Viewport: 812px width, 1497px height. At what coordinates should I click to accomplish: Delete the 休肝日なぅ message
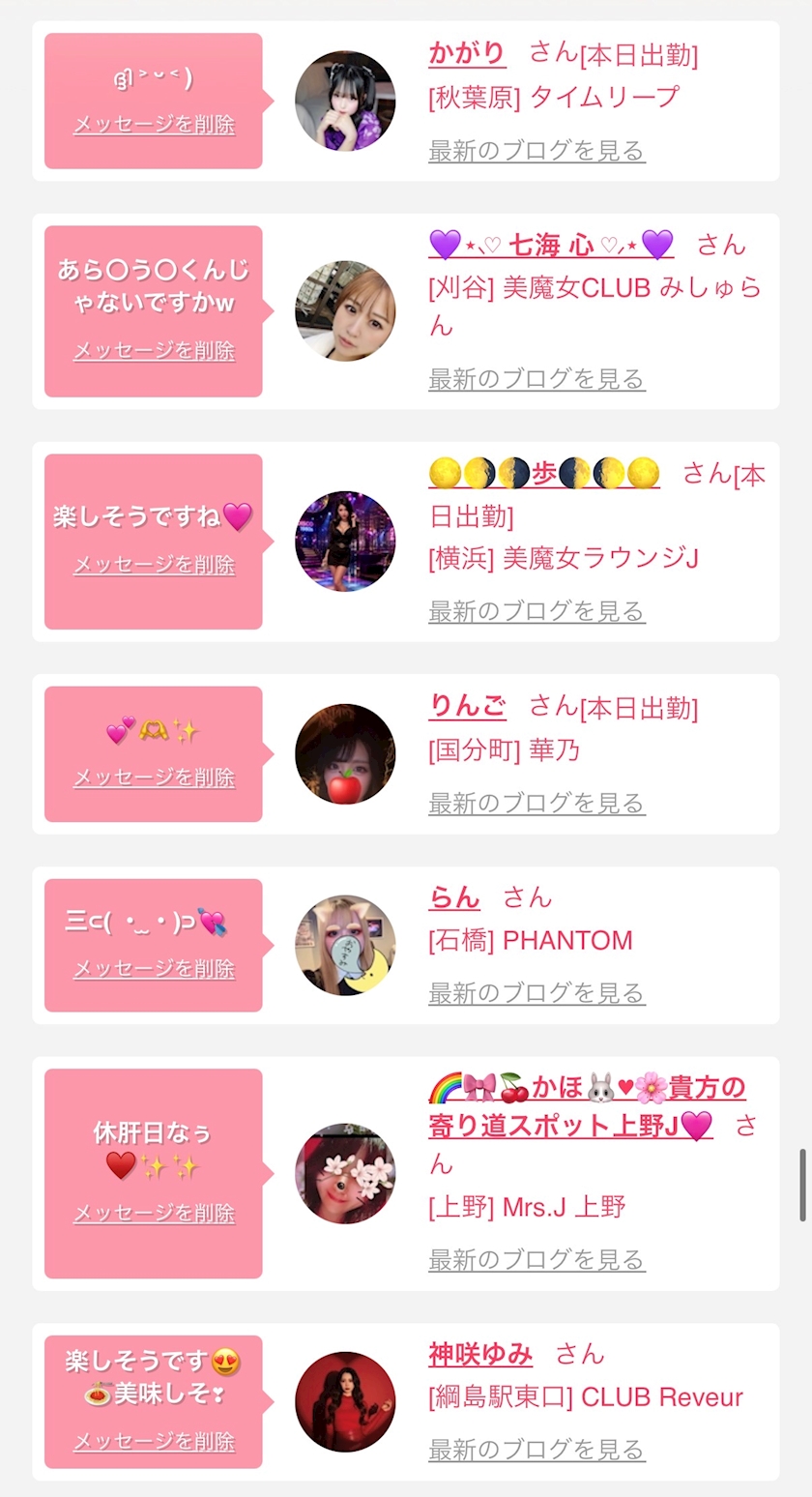[x=154, y=1213]
